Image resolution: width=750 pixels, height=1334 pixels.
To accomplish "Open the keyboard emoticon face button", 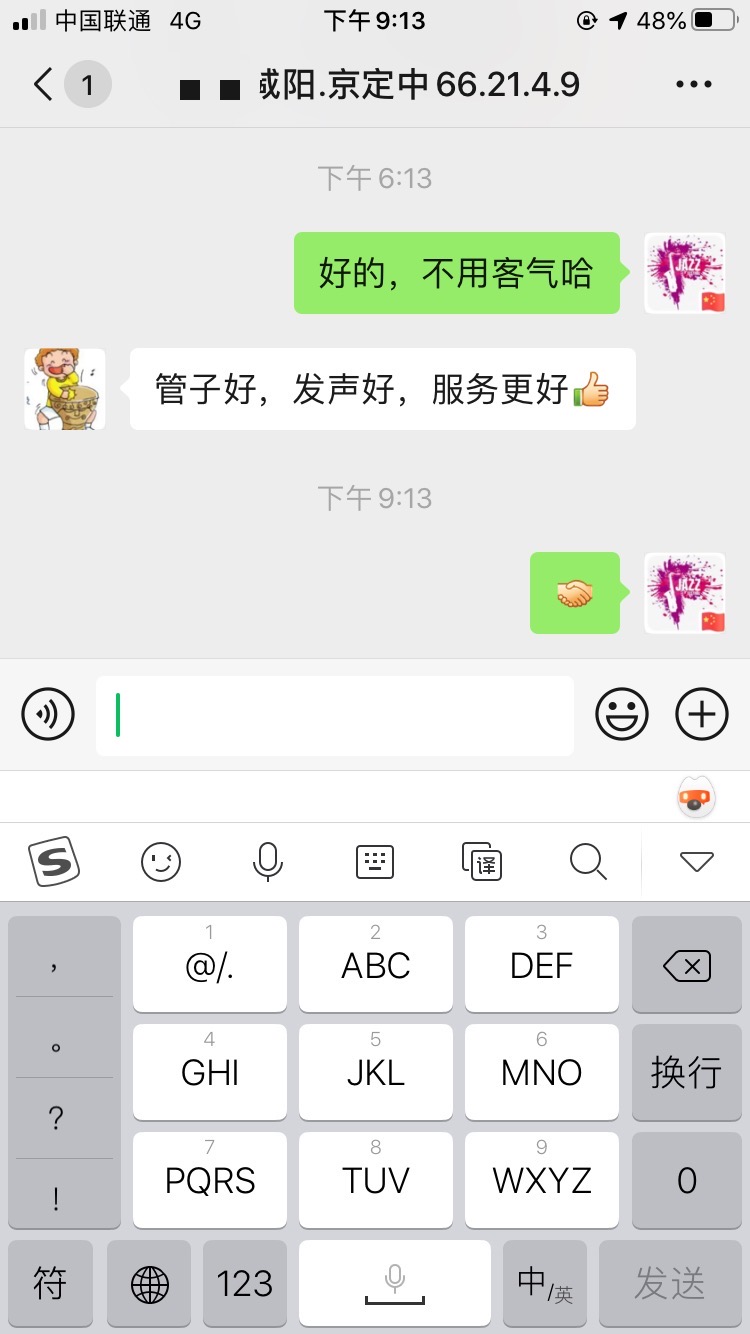I will 161,861.
